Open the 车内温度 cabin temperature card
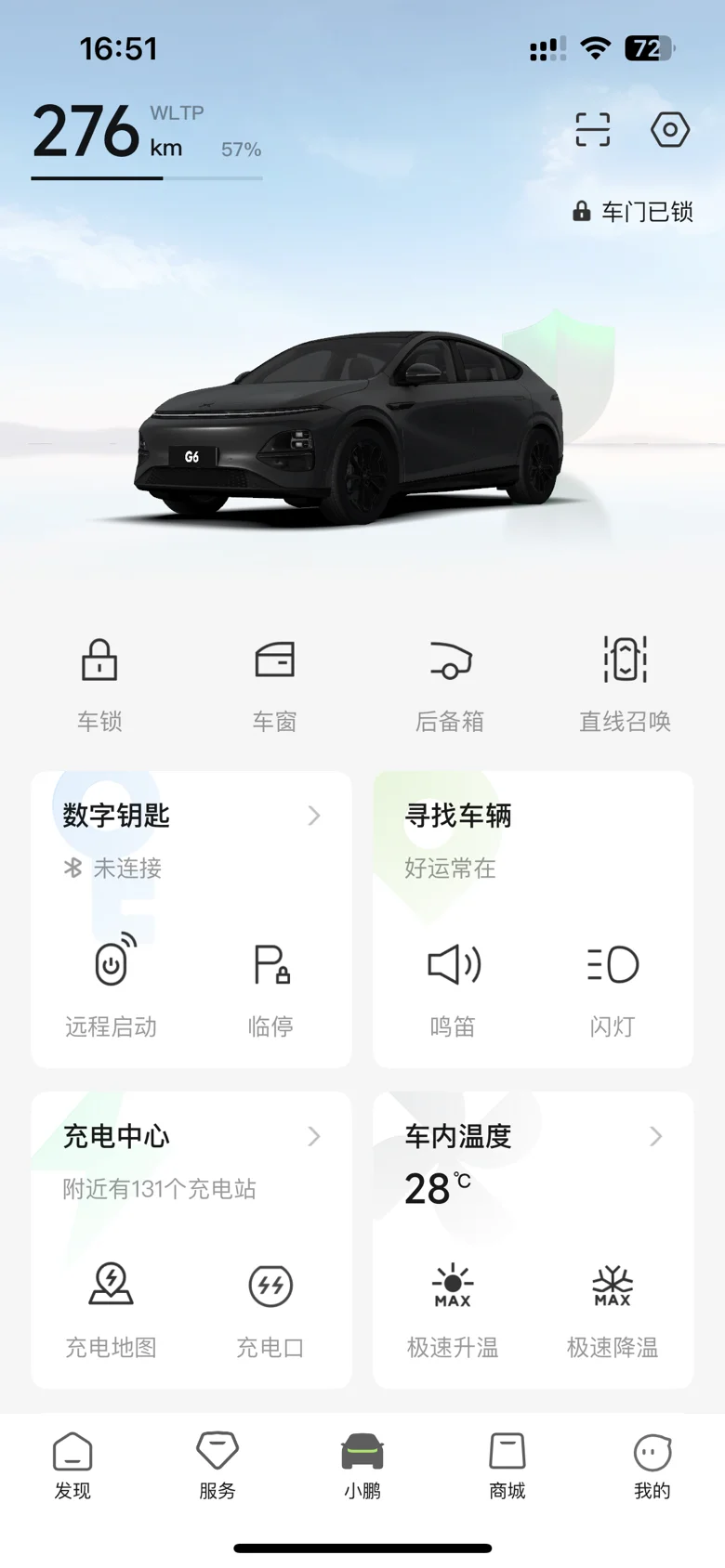The height and width of the screenshot is (1568, 725). point(533,1137)
